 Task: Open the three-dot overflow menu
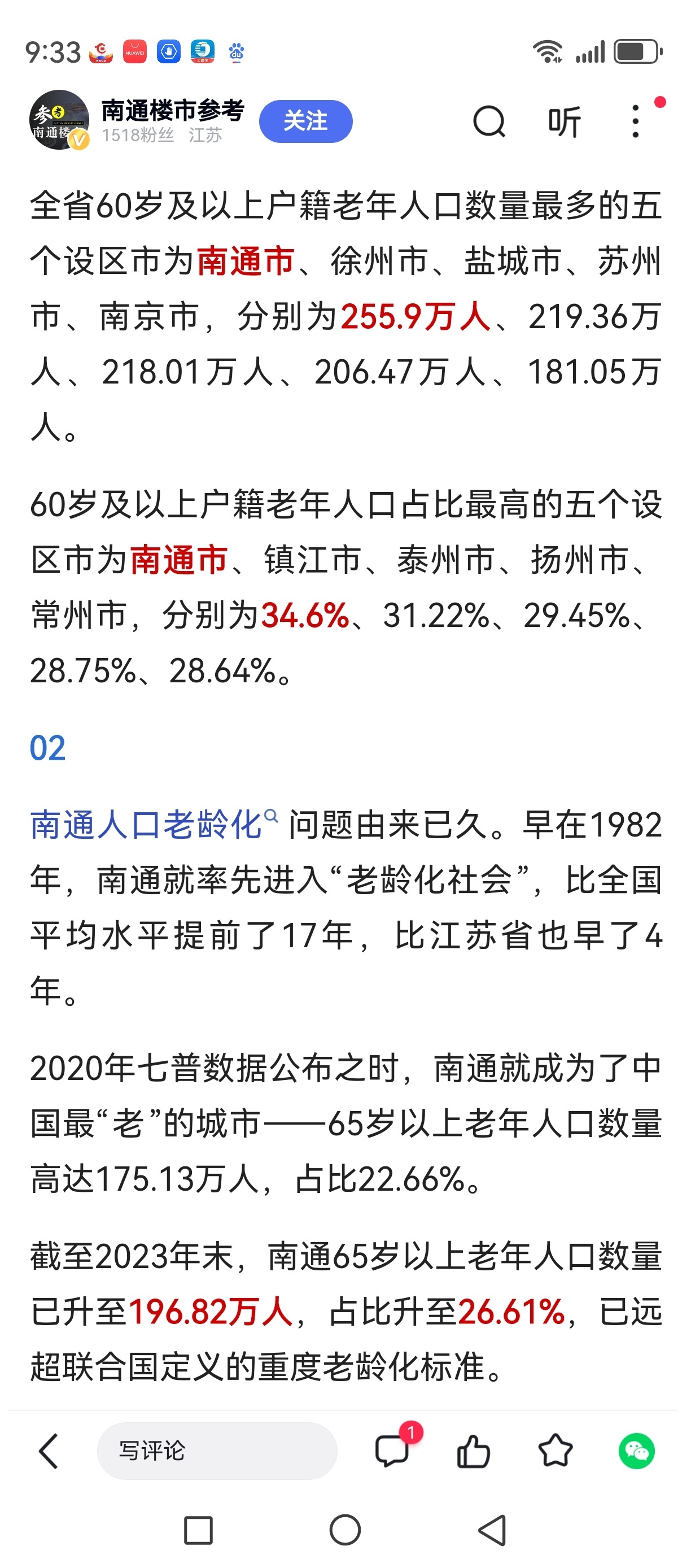tap(635, 121)
